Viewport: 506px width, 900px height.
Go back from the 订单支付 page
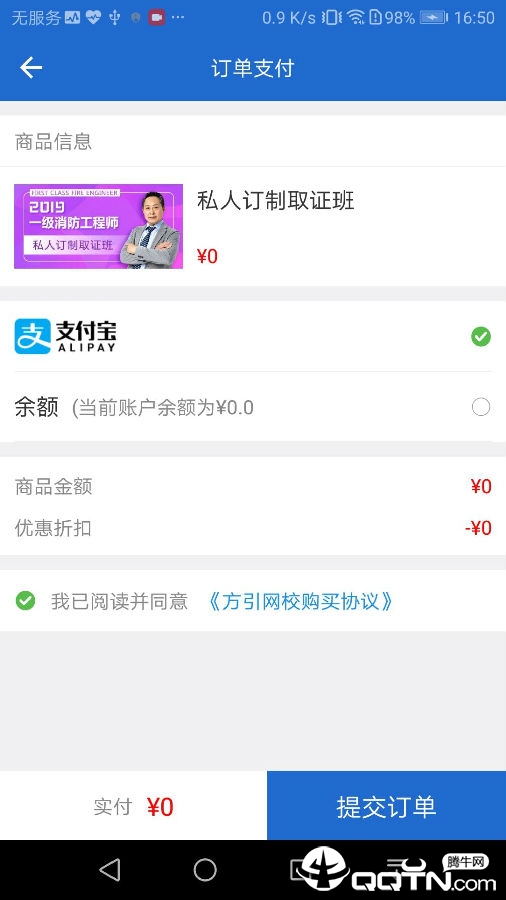click(x=31, y=68)
